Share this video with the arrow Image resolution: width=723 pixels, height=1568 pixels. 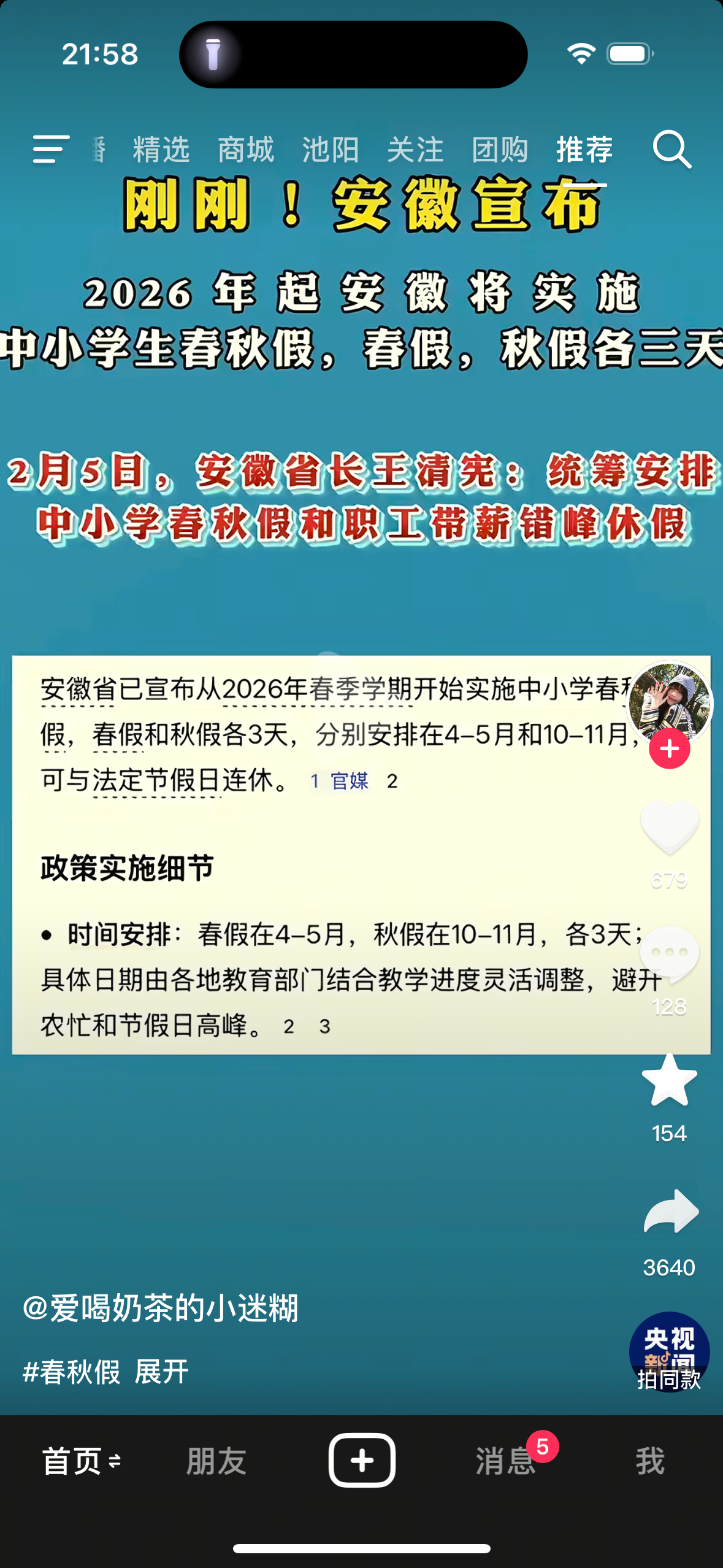coord(671,1212)
